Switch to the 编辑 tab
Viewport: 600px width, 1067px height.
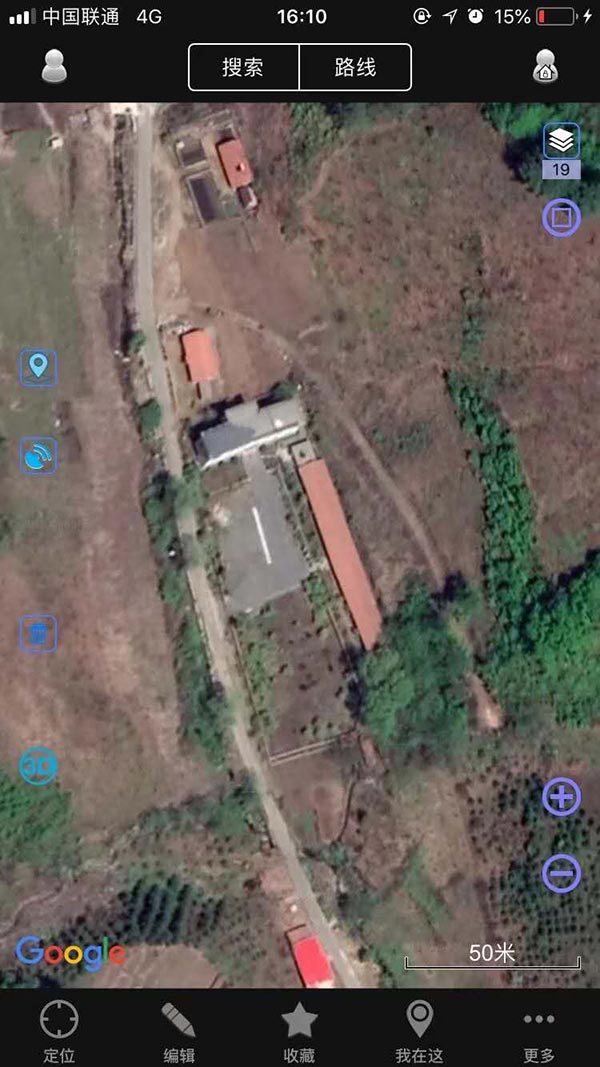179,1032
